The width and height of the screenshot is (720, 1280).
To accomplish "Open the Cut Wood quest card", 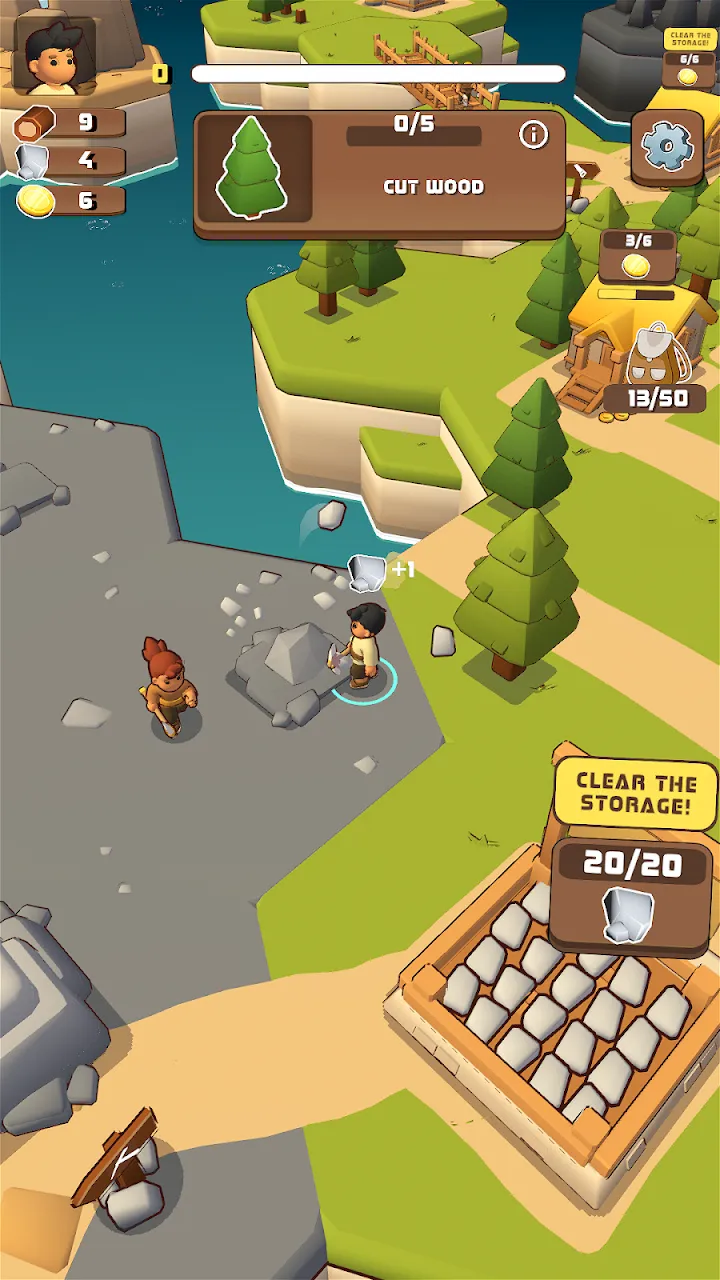I will pos(380,175).
